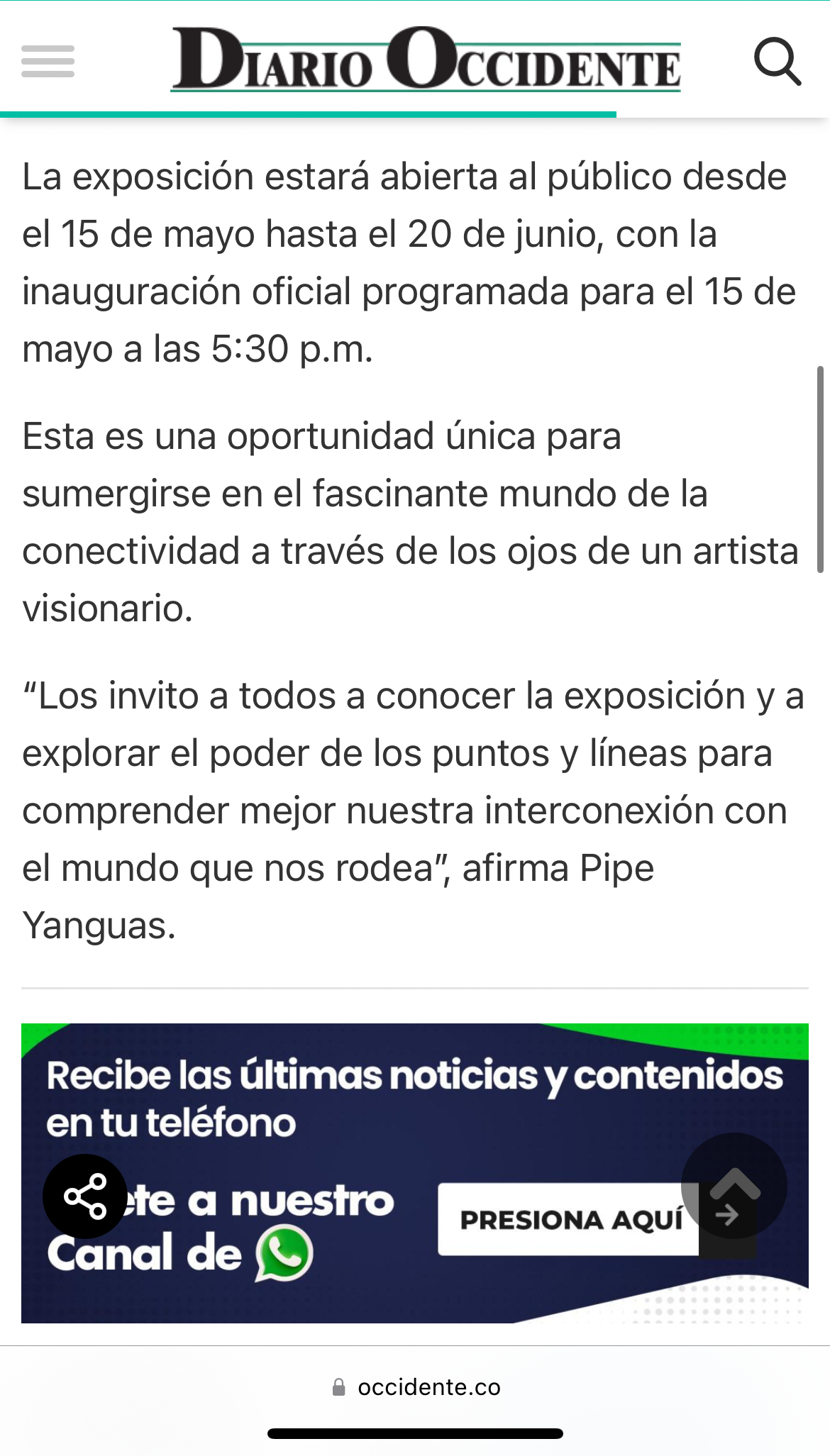Open the hamburger navigation menu
This screenshot has width=830, height=1456.
(48, 61)
